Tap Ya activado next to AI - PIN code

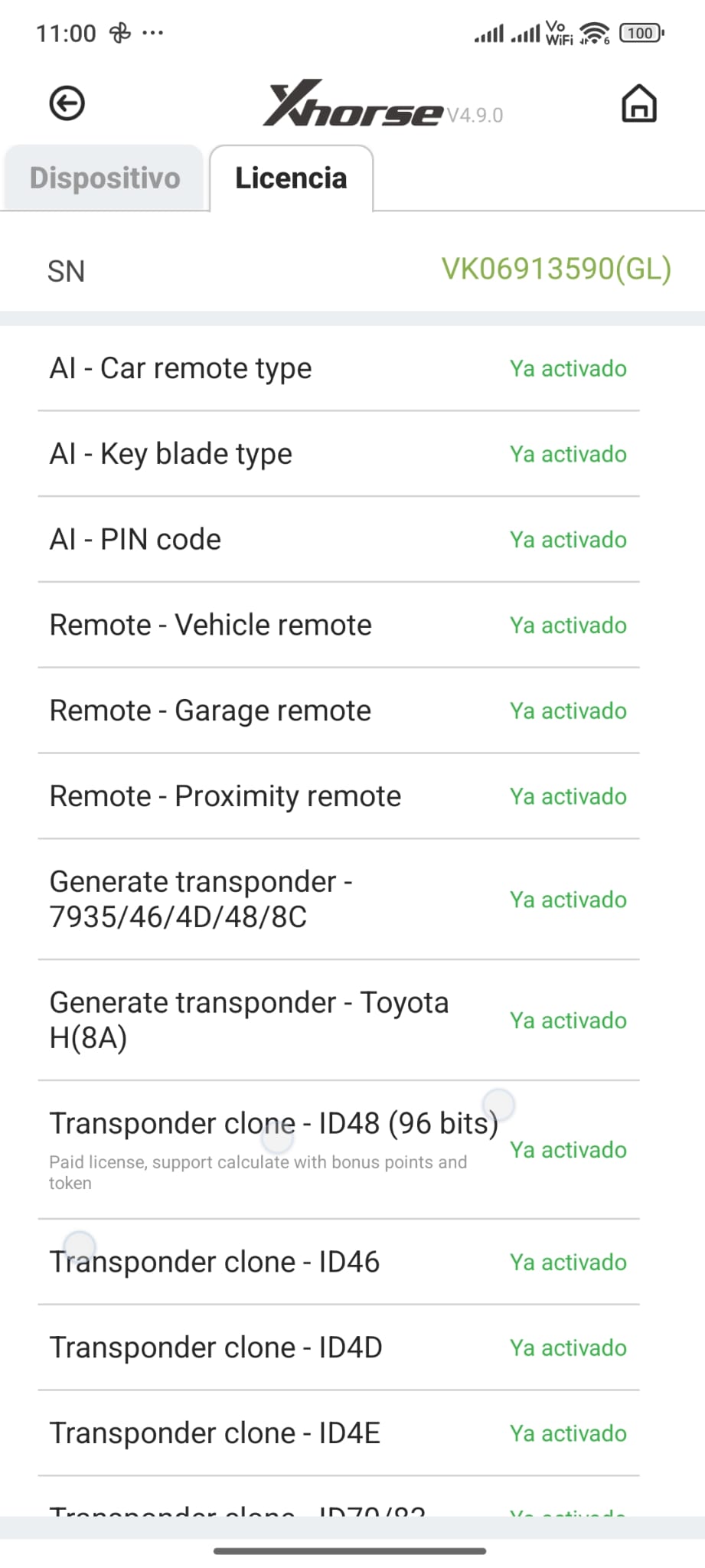567,540
